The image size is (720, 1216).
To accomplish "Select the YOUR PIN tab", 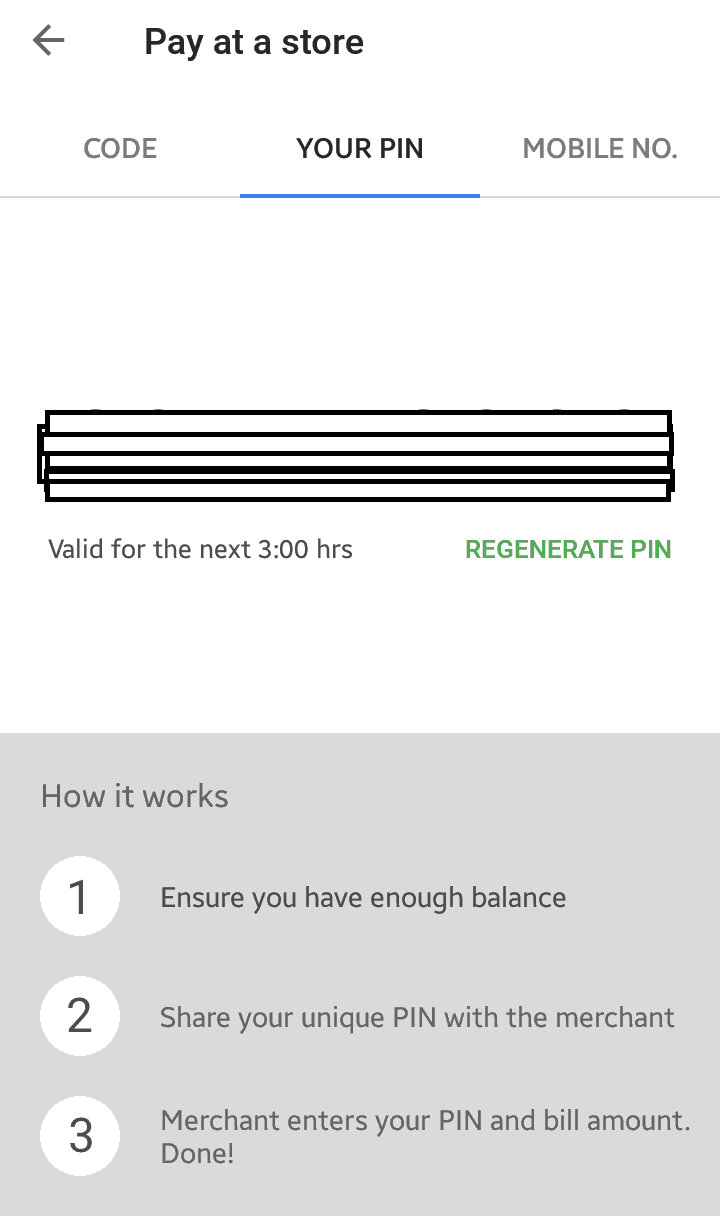I will [x=360, y=149].
